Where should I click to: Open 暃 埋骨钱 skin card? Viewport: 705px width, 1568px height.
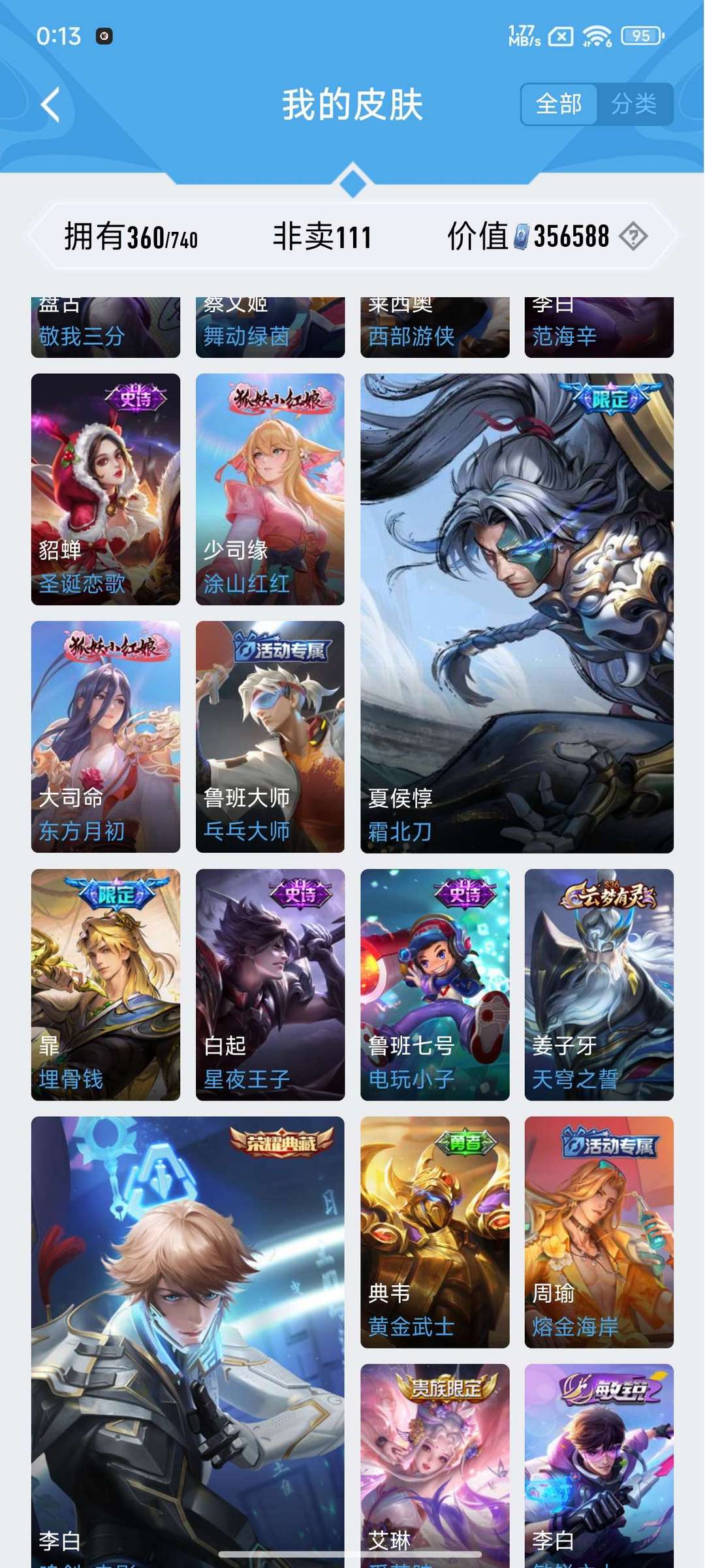(106, 984)
